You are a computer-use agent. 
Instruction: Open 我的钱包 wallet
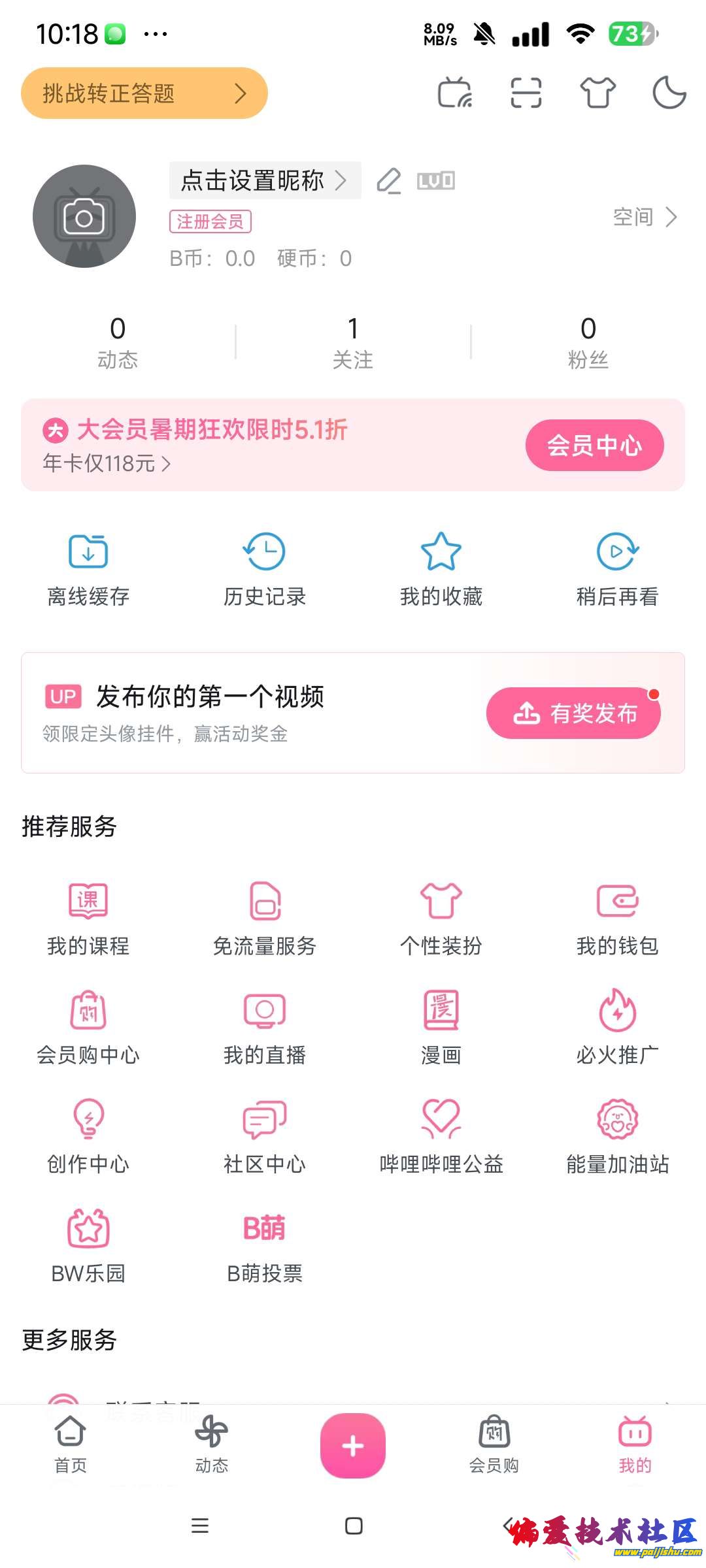(x=617, y=918)
